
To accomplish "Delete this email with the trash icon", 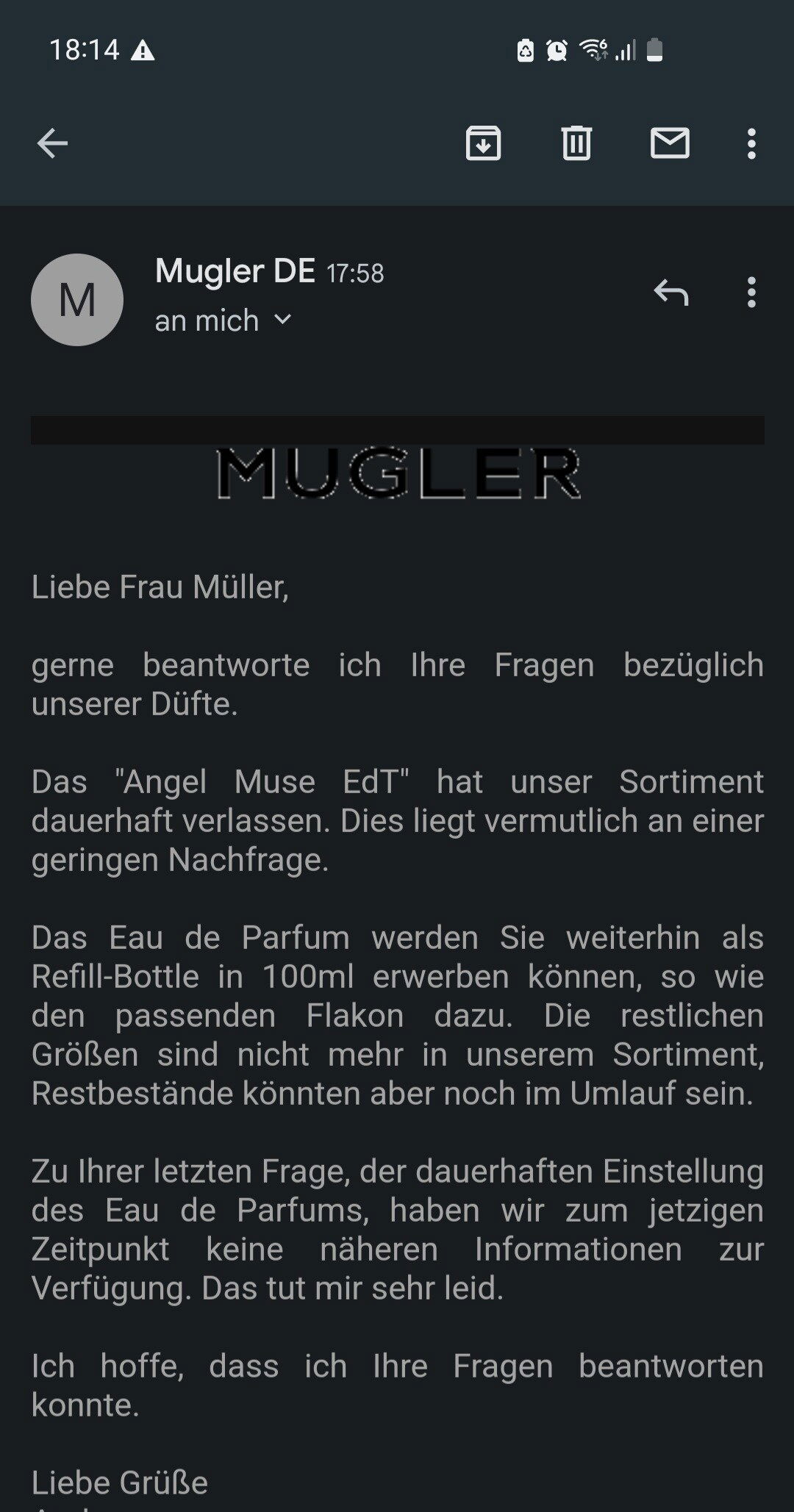I will tap(576, 143).
